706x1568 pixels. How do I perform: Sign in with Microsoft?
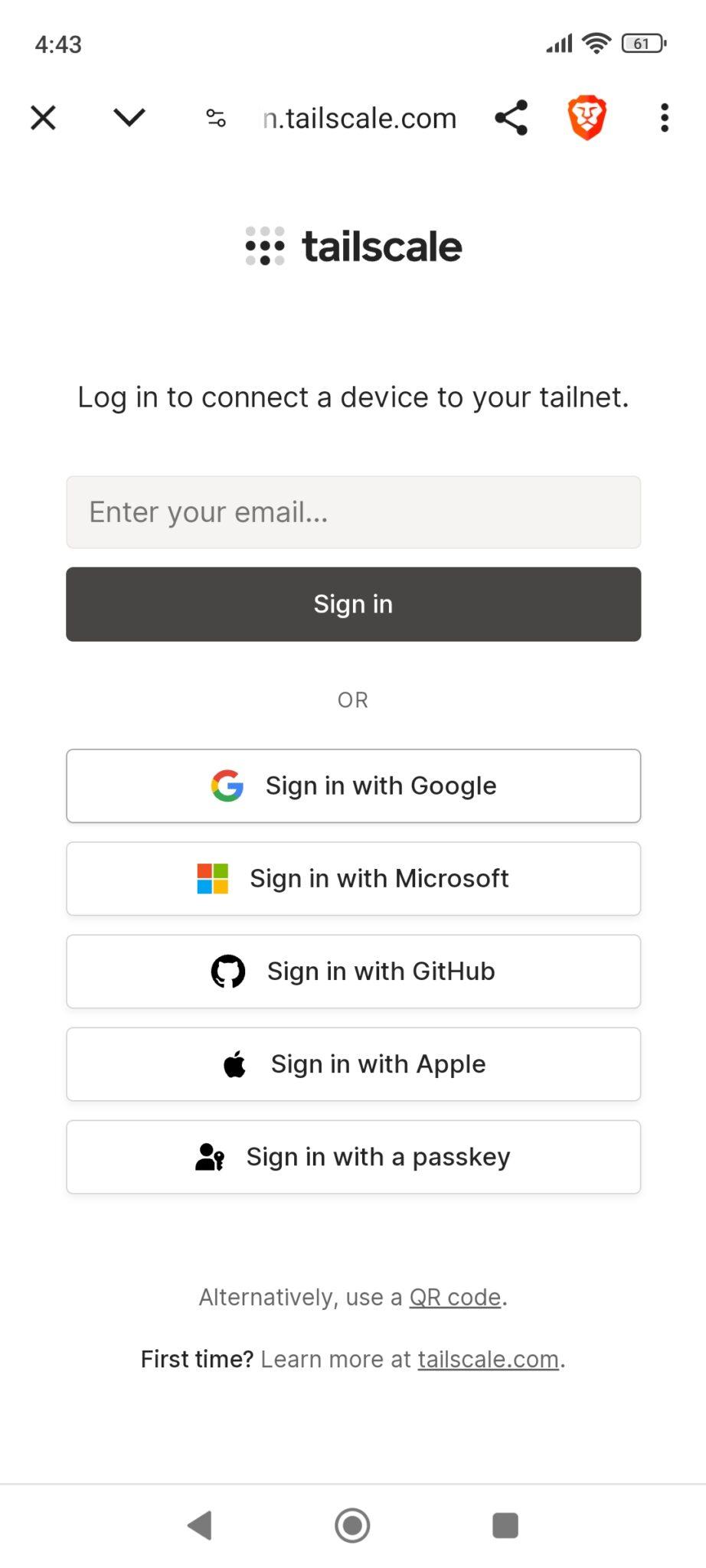click(x=353, y=878)
